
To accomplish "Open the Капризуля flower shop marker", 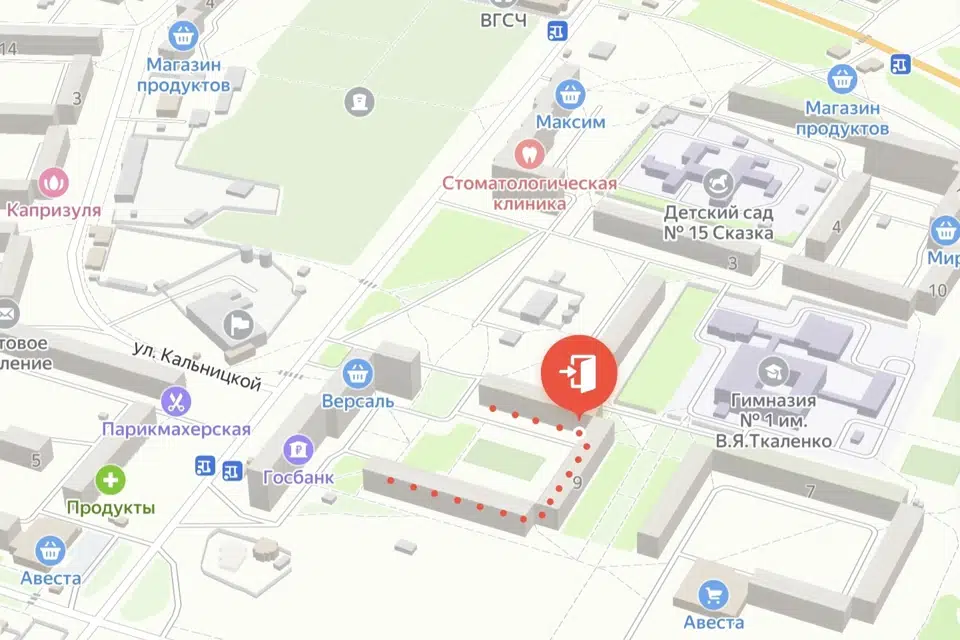I will (x=54, y=183).
